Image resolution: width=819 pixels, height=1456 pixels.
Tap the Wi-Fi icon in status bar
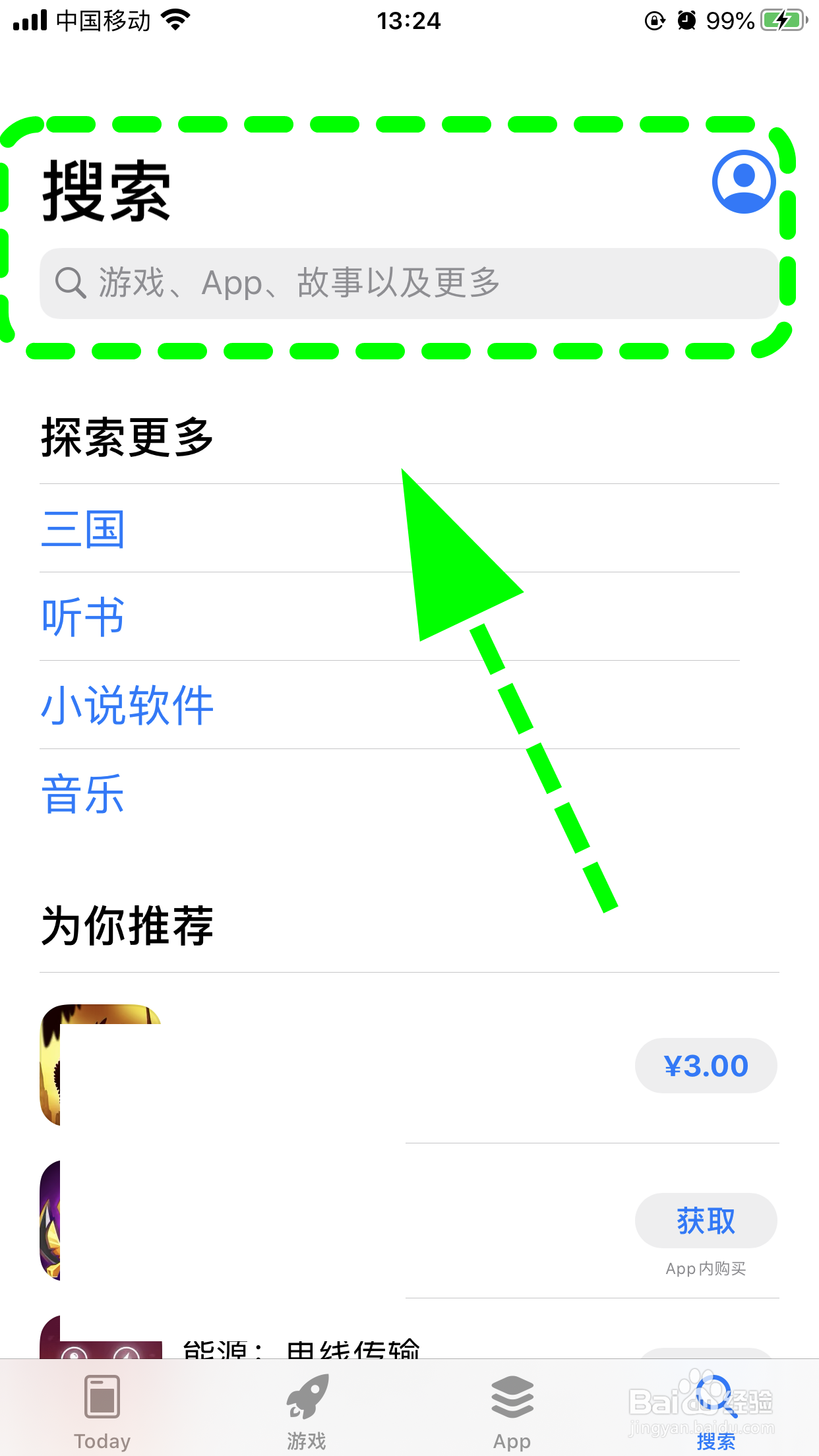(x=173, y=20)
